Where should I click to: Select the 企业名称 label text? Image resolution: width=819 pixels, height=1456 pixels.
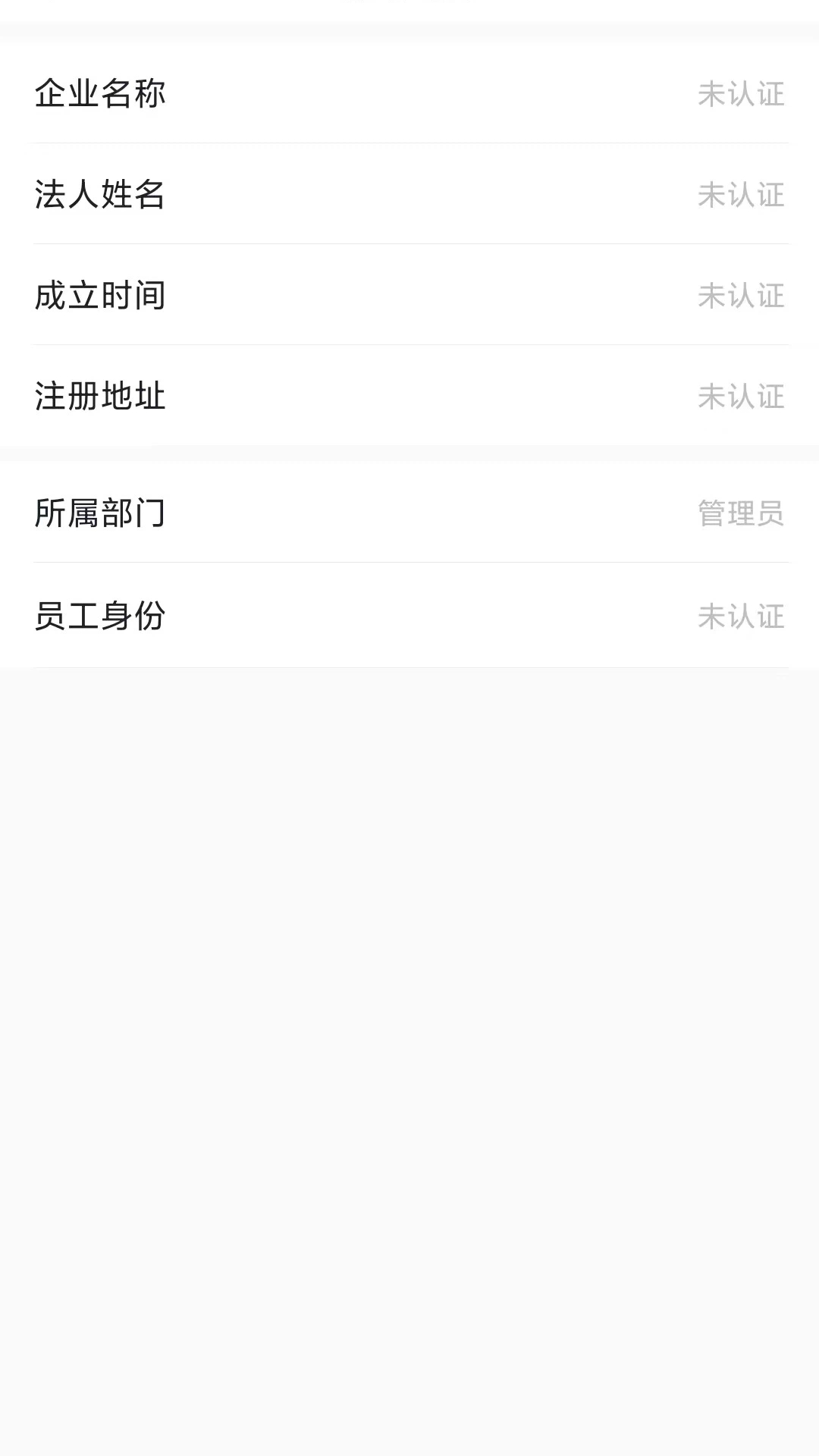point(101,94)
